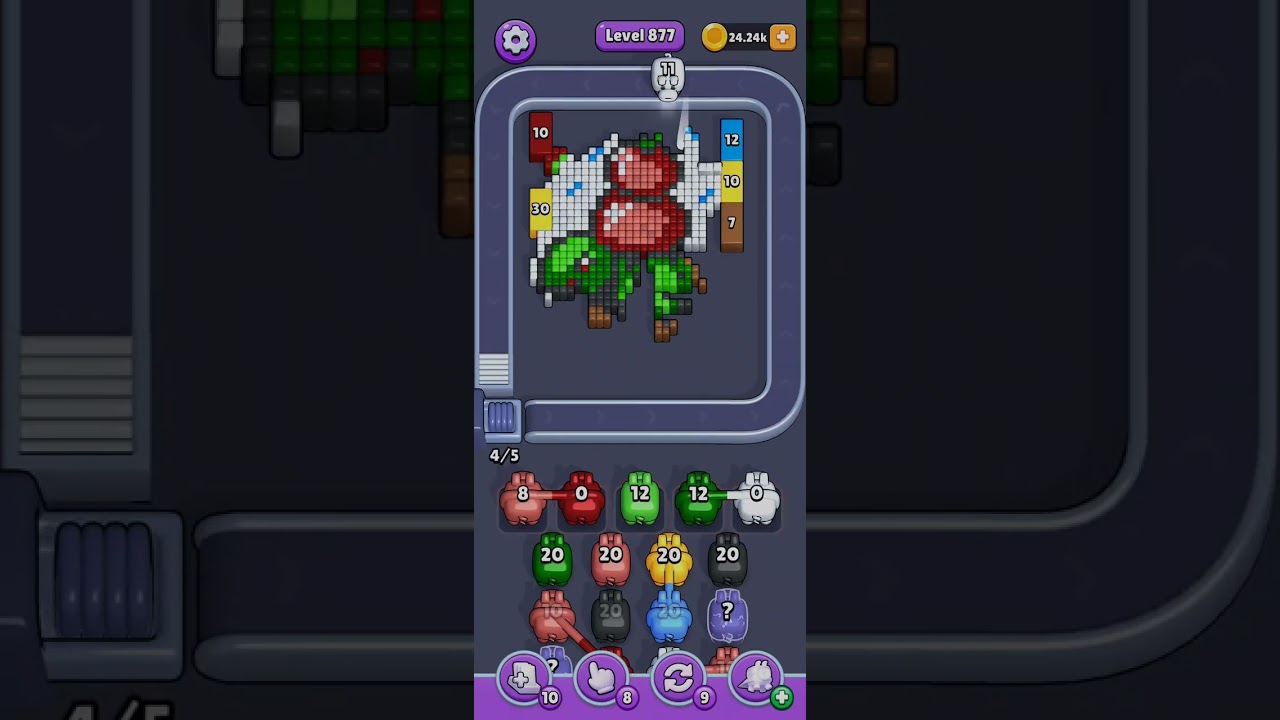This screenshot has width=1280, height=720.
Task: Tap the blue bunny numbered 20
Action: 669,616
